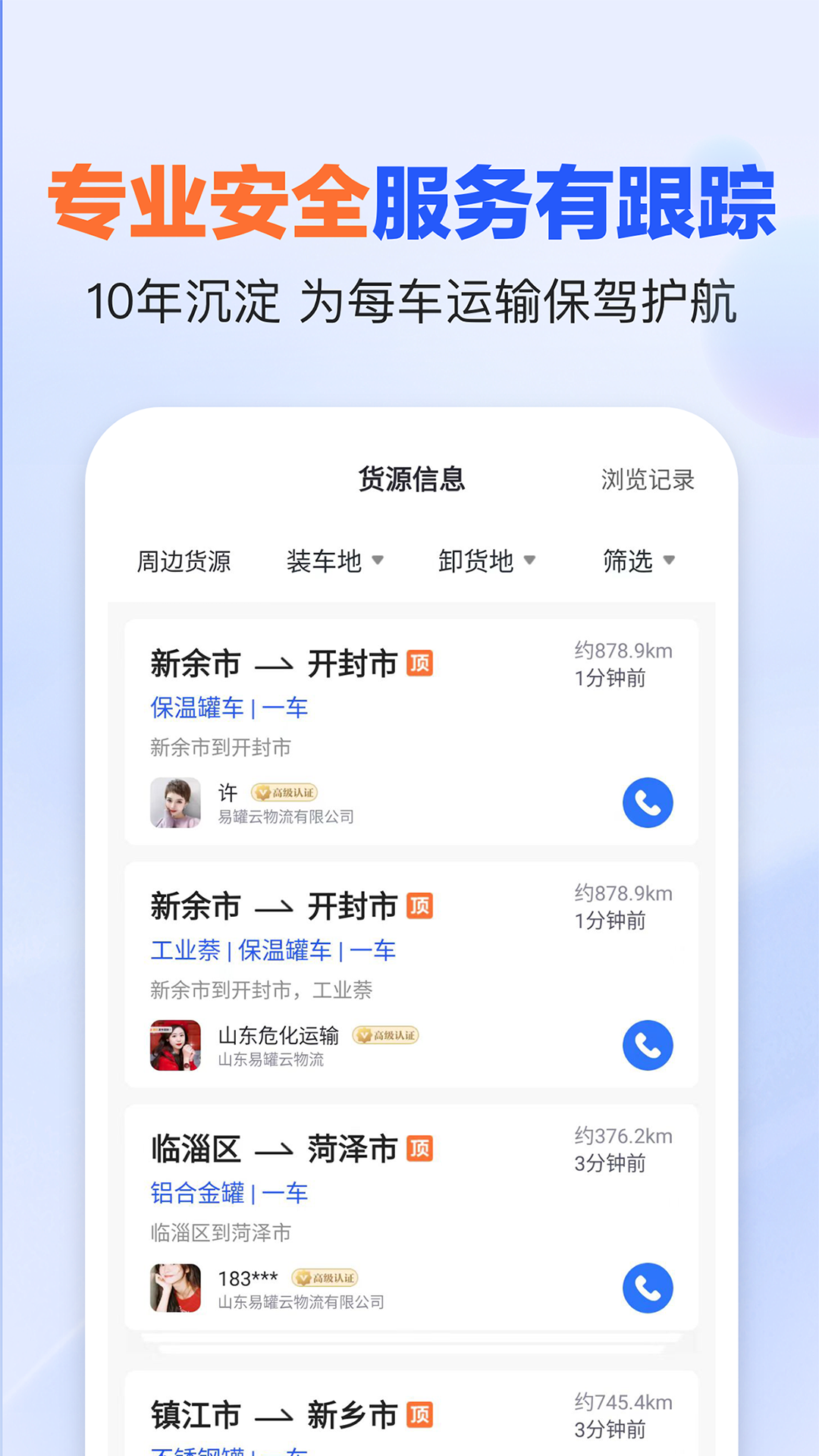
Task: Switch to the 周边货源 tab
Action: pyautogui.click(x=182, y=561)
